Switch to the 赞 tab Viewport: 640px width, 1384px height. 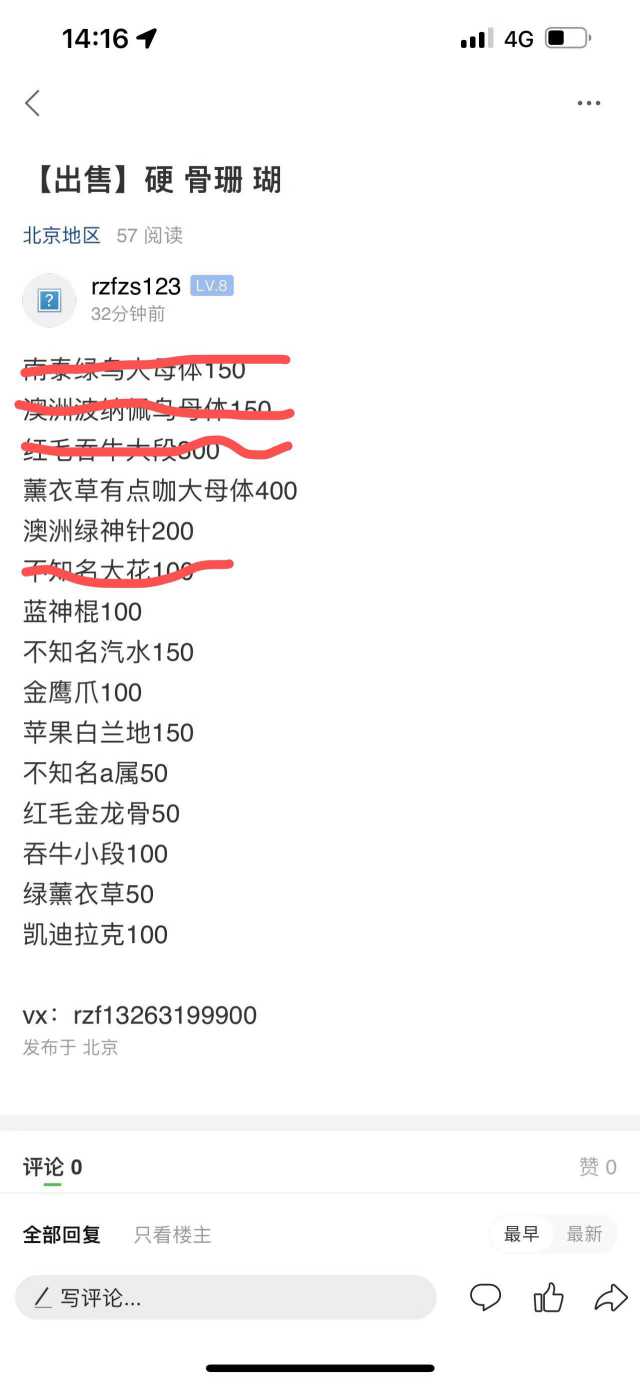coord(597,1167)
